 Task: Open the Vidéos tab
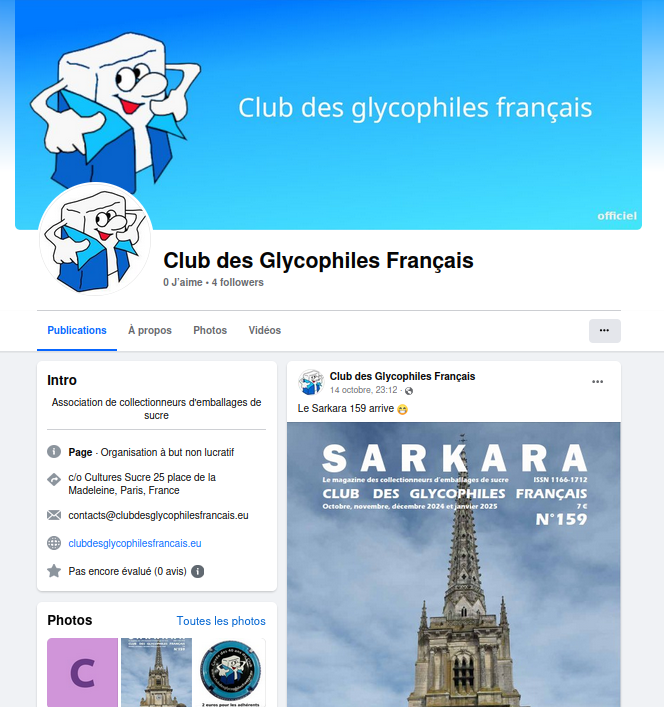pos(265,330)
